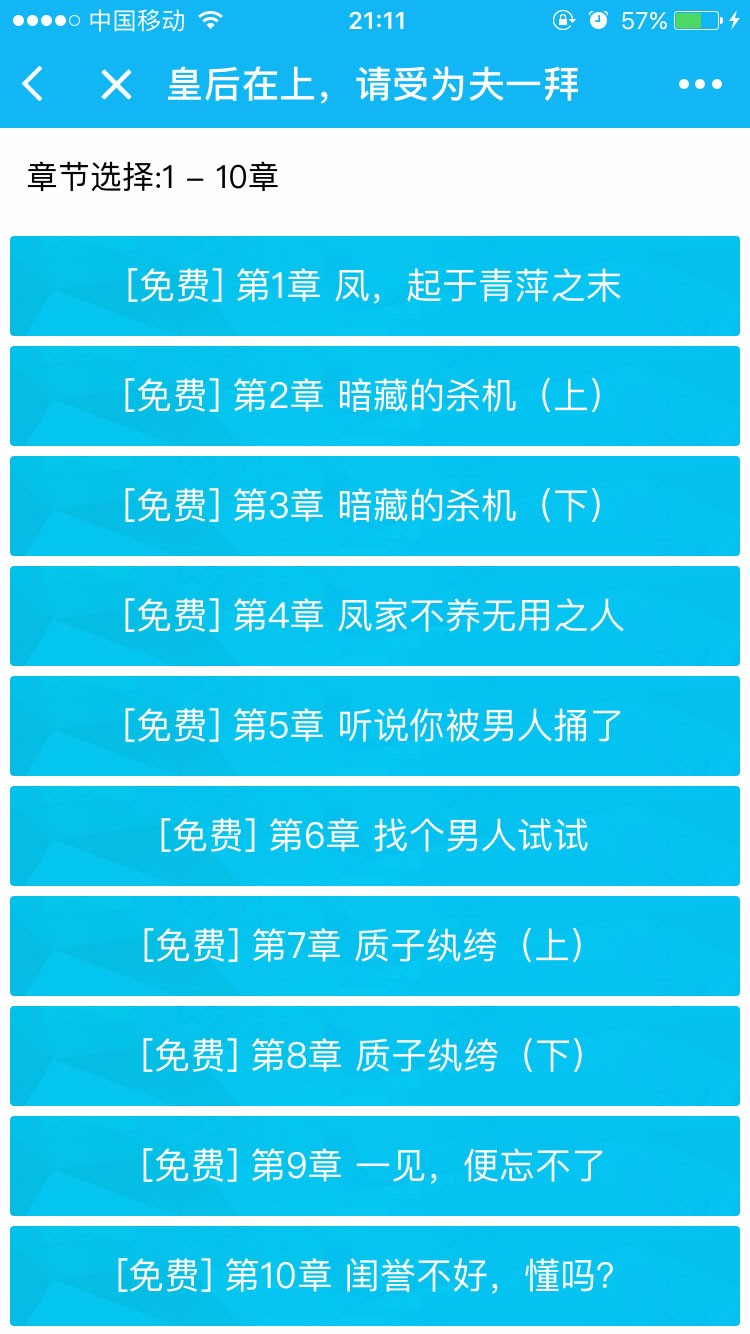The width and height of the screenshot is (750, 1334).
Task: Read chapter 10 闺誉不好，懂吗?
Action: click(x=375, y=1276)
